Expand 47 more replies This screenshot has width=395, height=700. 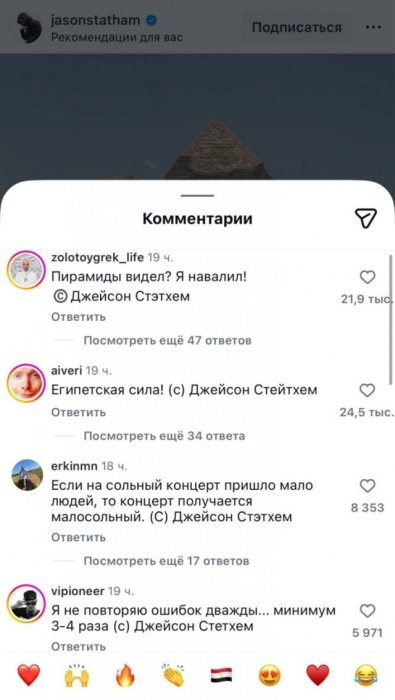point(167,341)
